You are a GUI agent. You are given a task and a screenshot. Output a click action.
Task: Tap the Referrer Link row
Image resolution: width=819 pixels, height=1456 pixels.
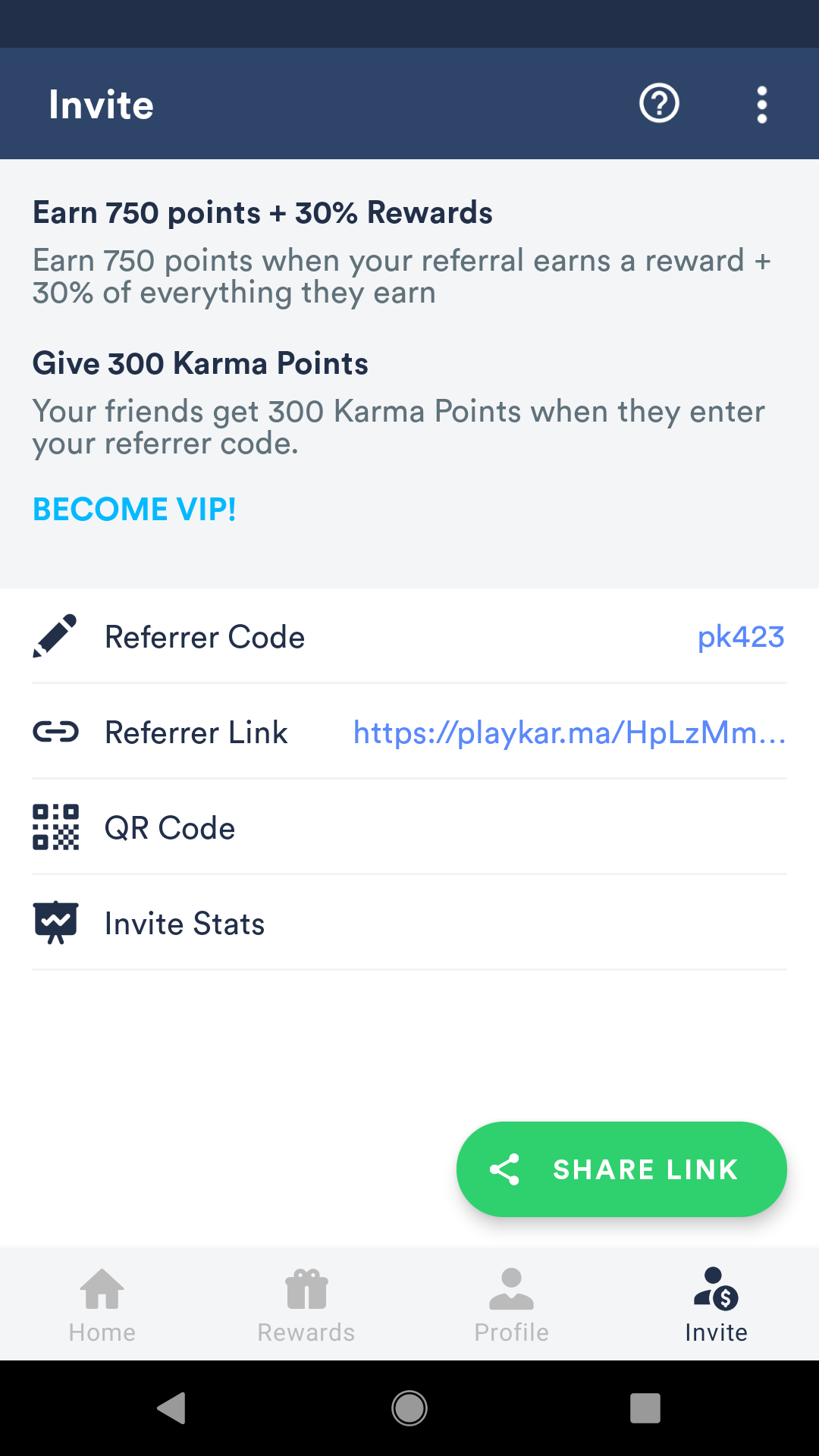pyautogui.click(x=409, y=732)
